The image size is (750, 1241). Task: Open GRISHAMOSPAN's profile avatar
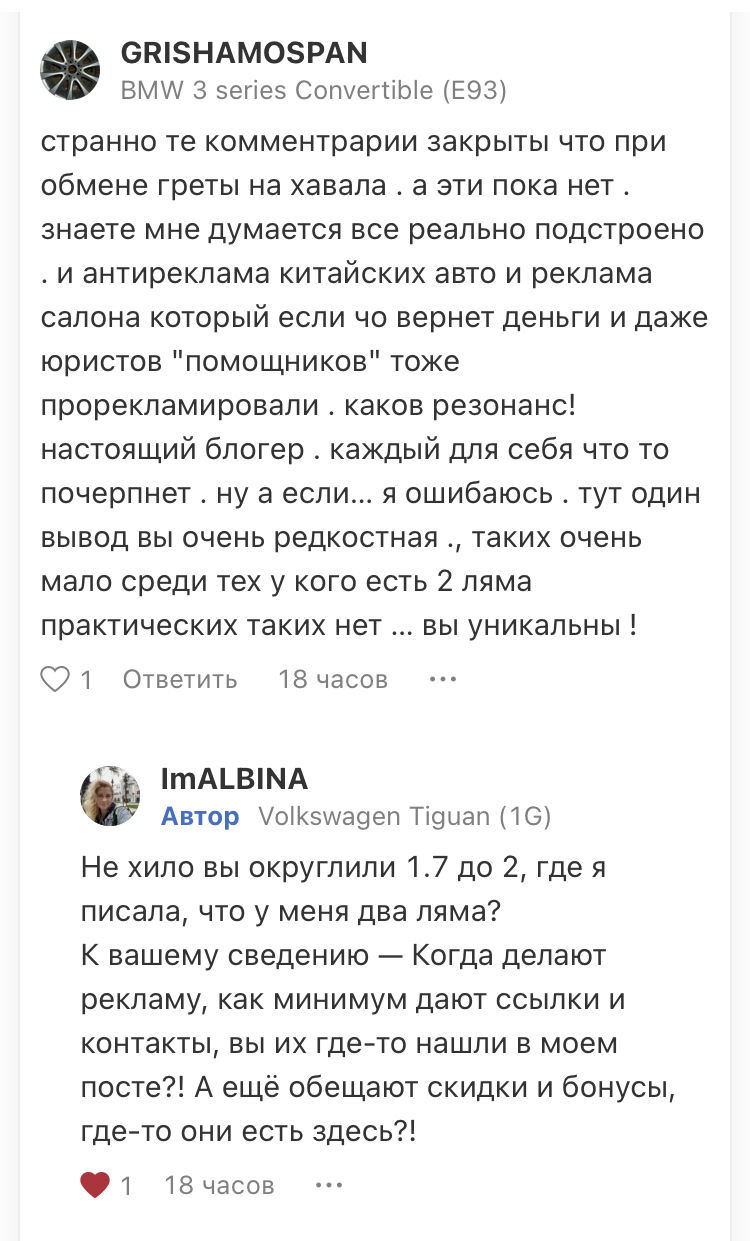pos(69,70)
